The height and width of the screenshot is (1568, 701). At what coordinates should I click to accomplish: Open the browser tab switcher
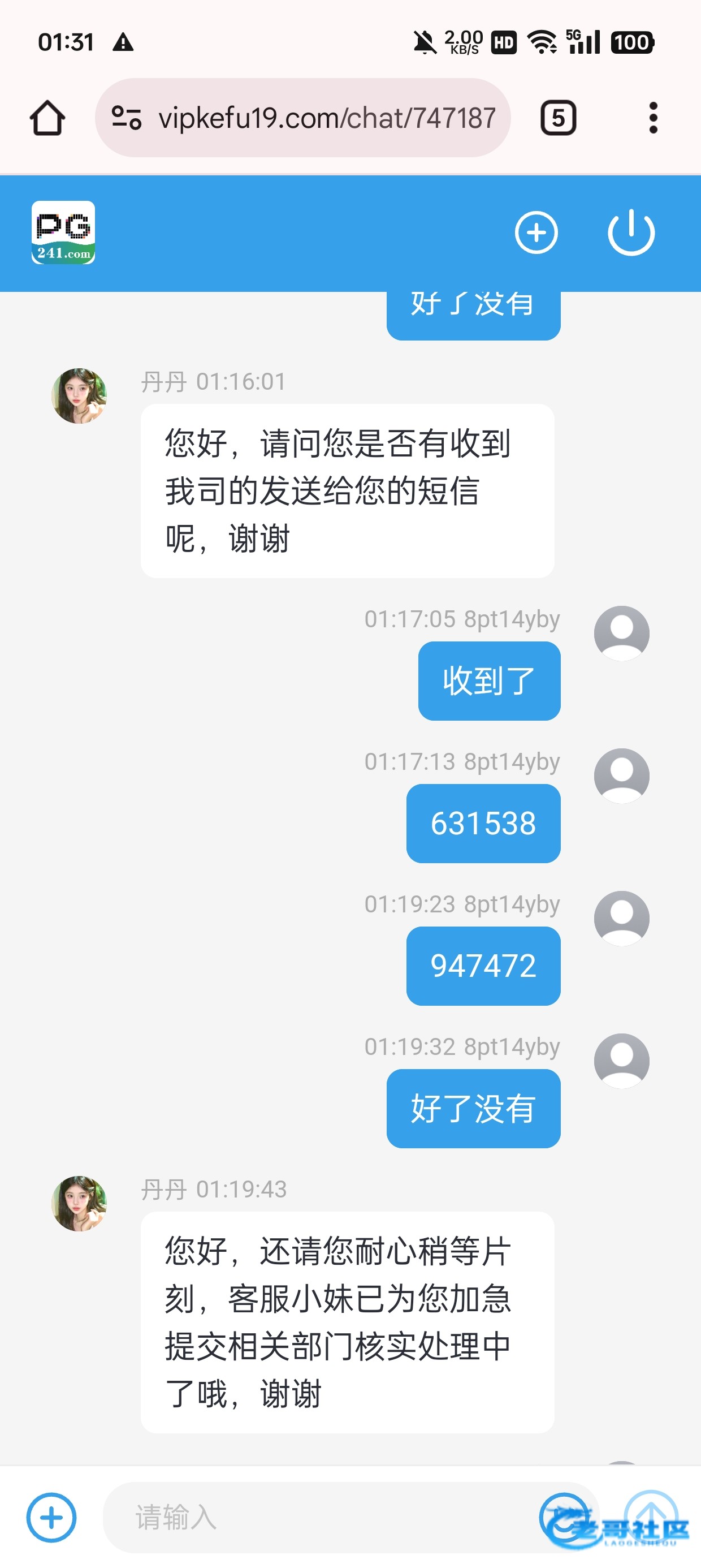[x=558, y=118]
